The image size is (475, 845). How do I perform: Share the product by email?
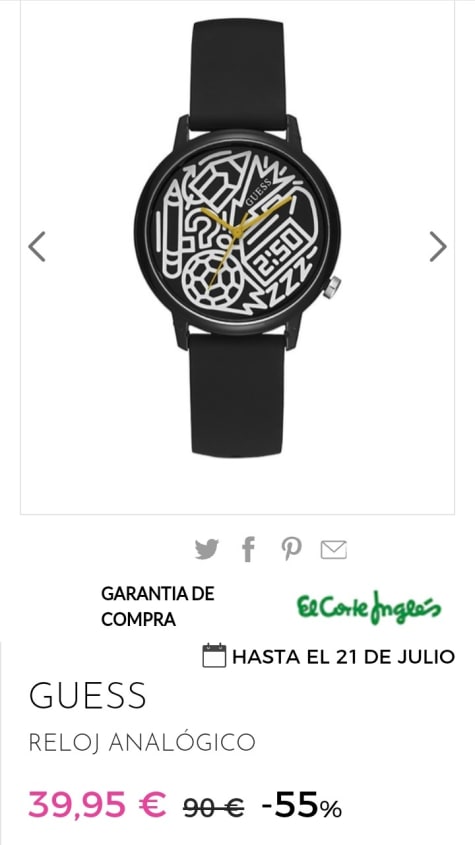tap(334, 550)
